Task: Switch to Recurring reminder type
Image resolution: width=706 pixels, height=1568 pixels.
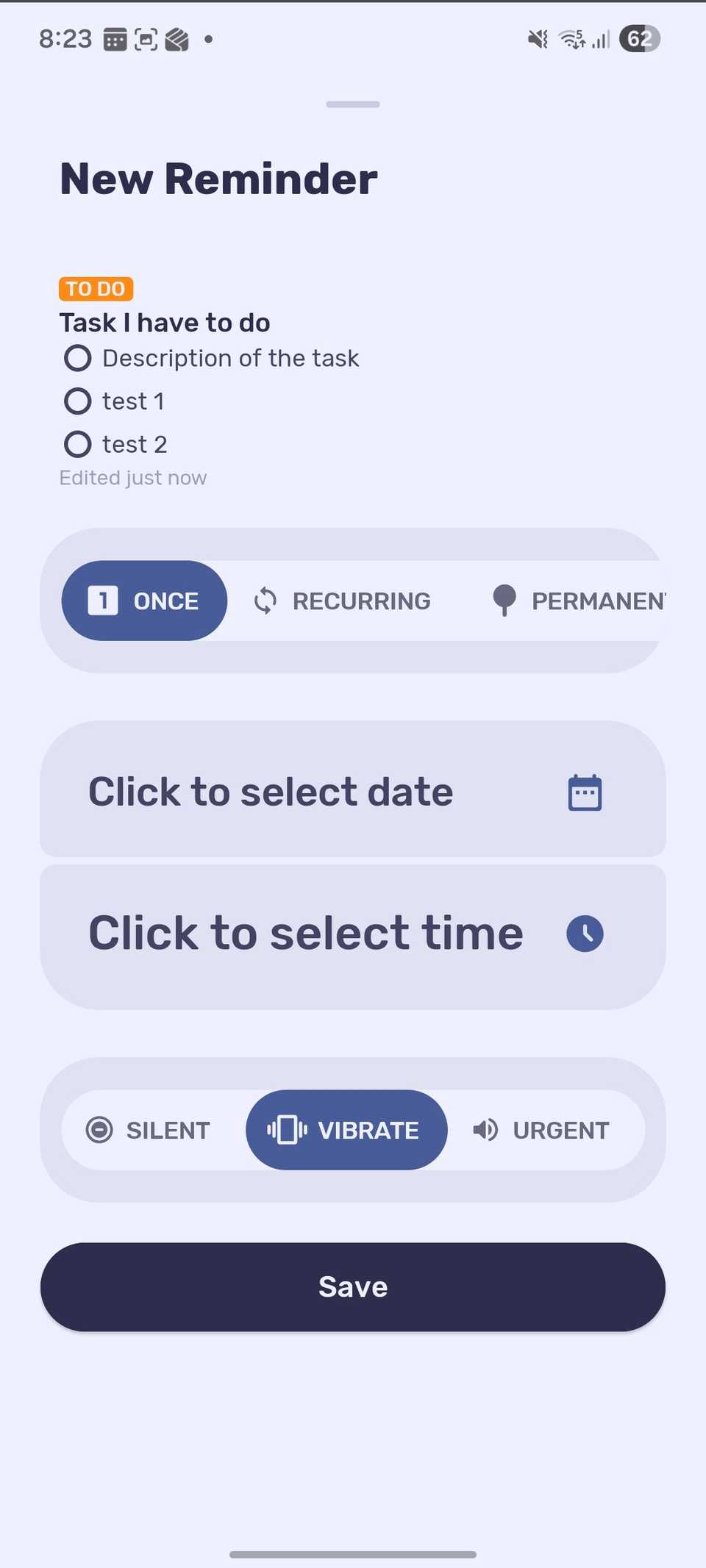Action: pos(343,601)
